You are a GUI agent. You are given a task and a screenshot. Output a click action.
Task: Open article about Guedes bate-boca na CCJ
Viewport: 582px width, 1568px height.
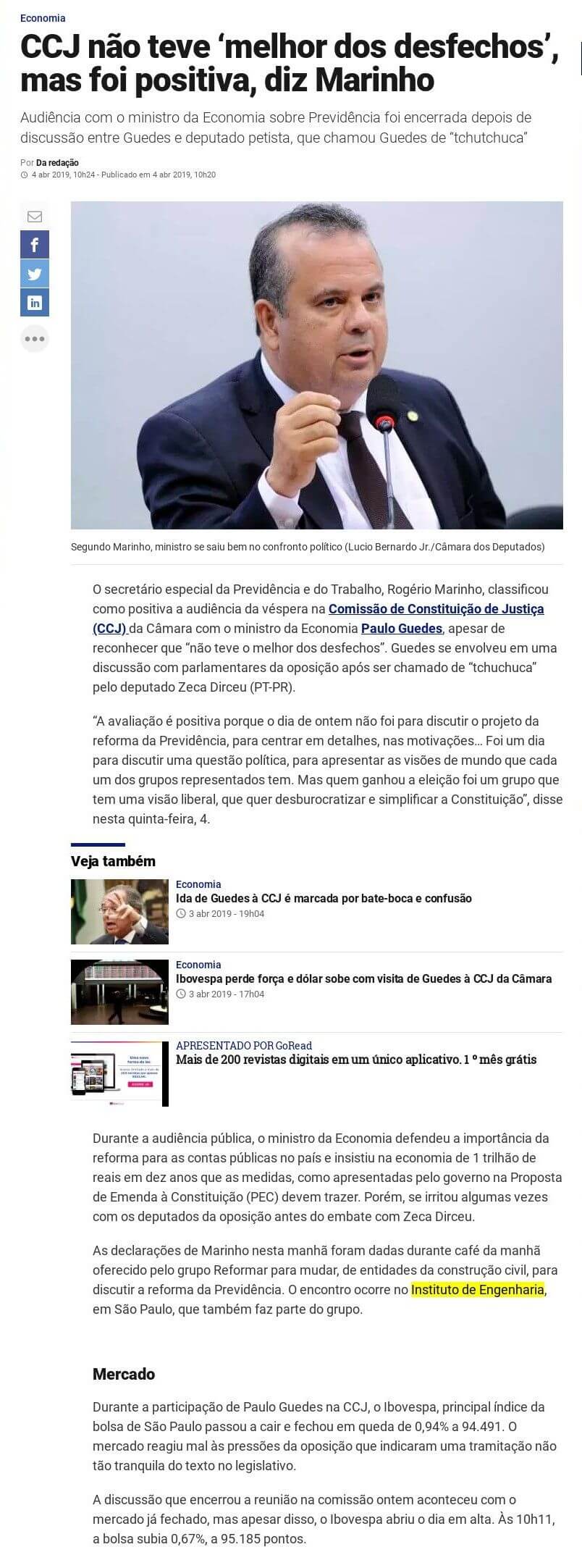coord(324,898)
